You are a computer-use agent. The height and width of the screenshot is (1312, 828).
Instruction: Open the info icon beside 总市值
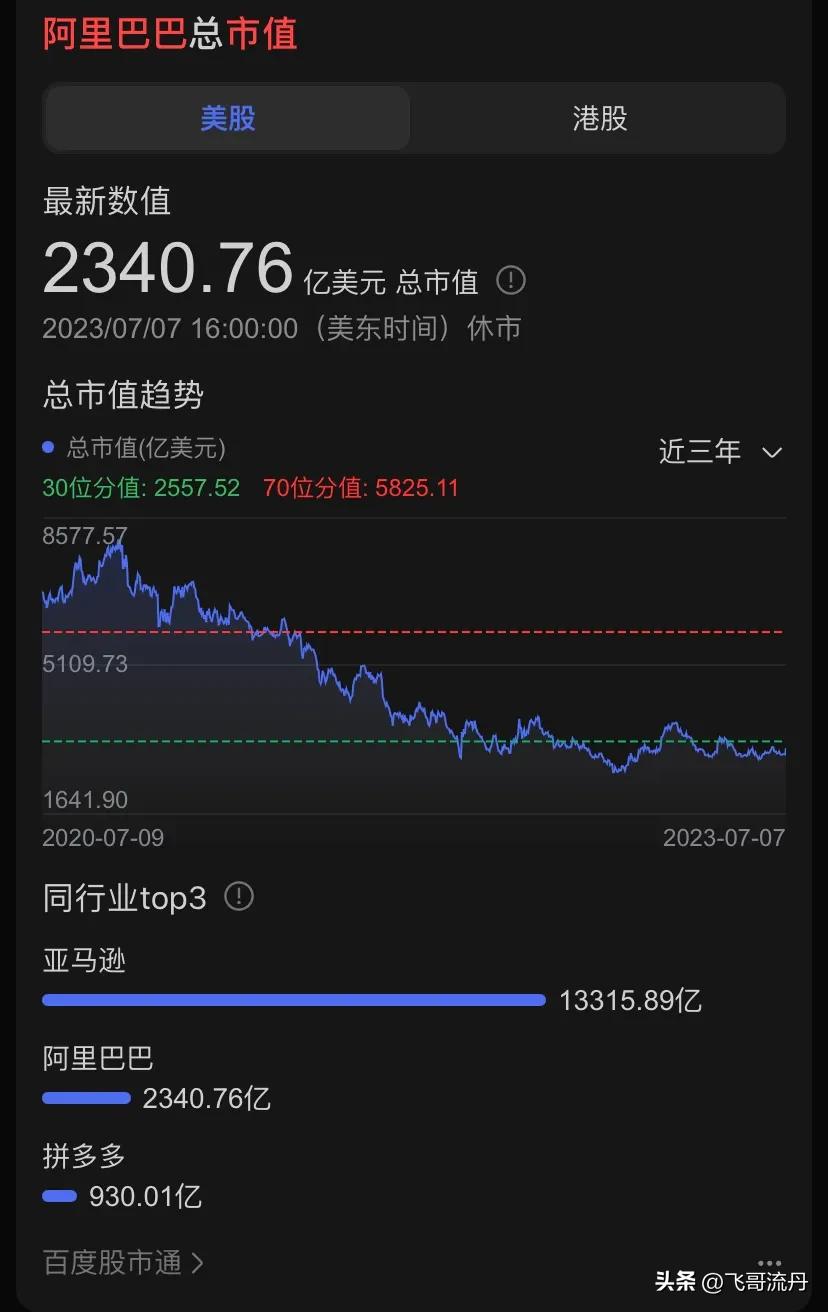coord(510,281)
